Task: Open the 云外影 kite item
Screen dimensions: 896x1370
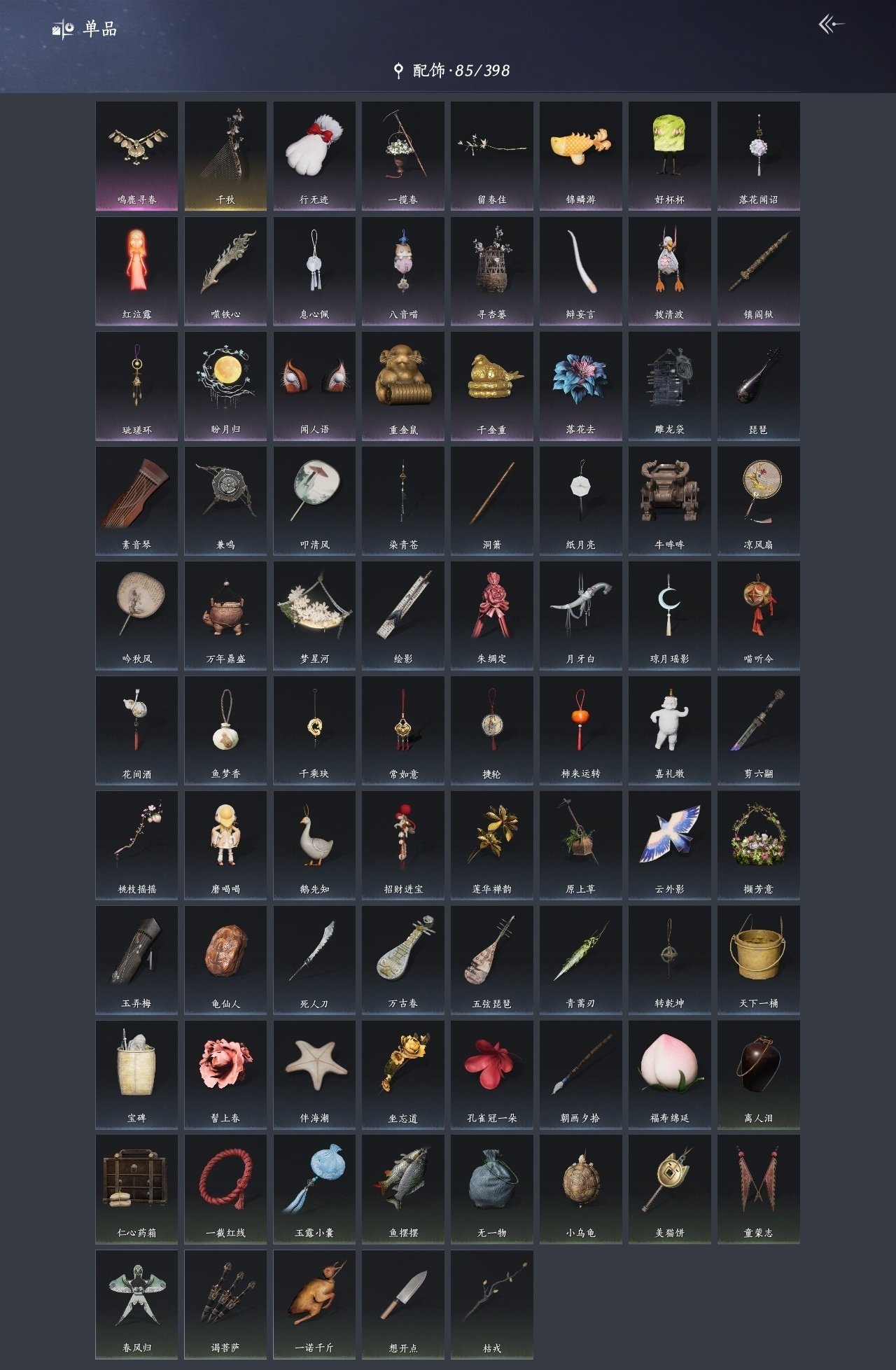Action: (x=669, y=845)
